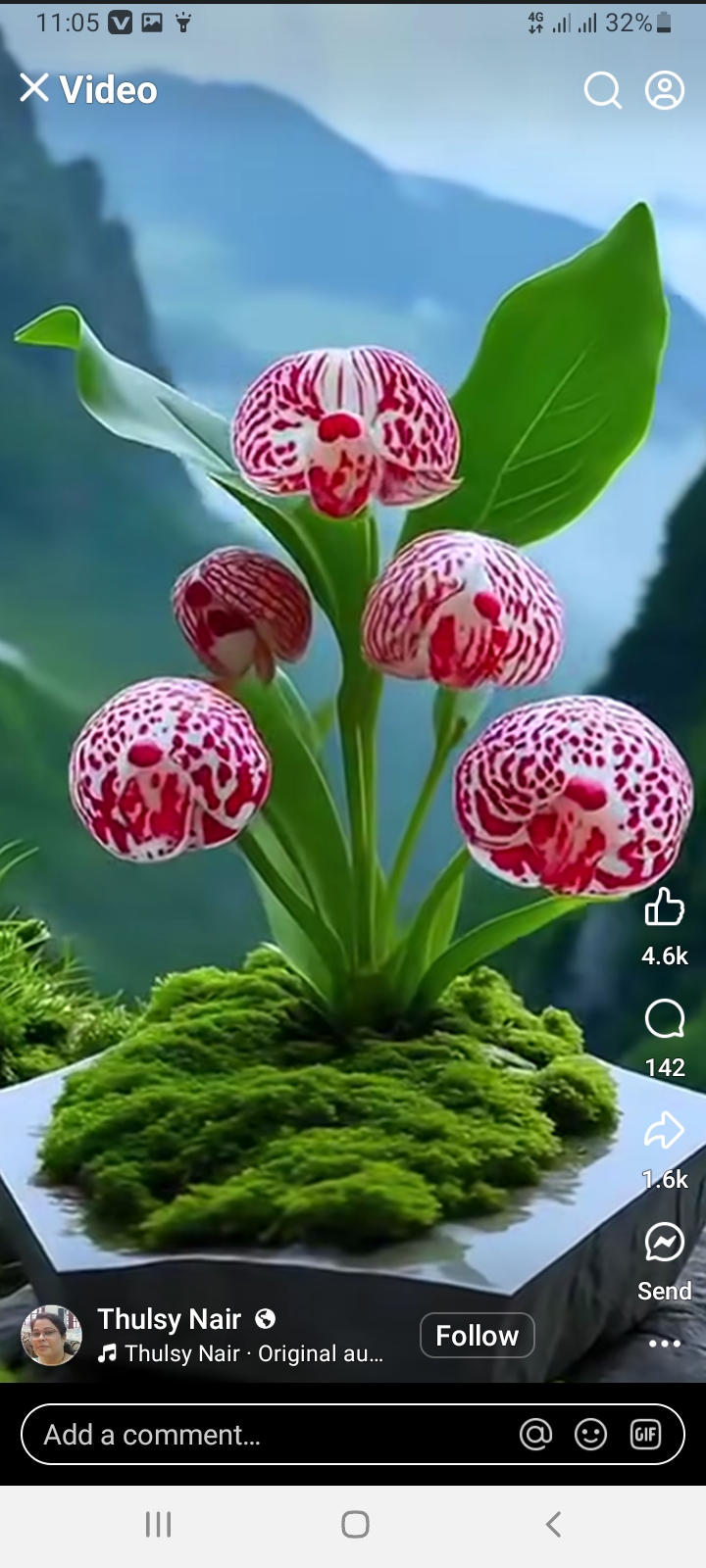Go to the system home screen
The height and width of the screenshot is (1568, 706).
[355, 1524]
